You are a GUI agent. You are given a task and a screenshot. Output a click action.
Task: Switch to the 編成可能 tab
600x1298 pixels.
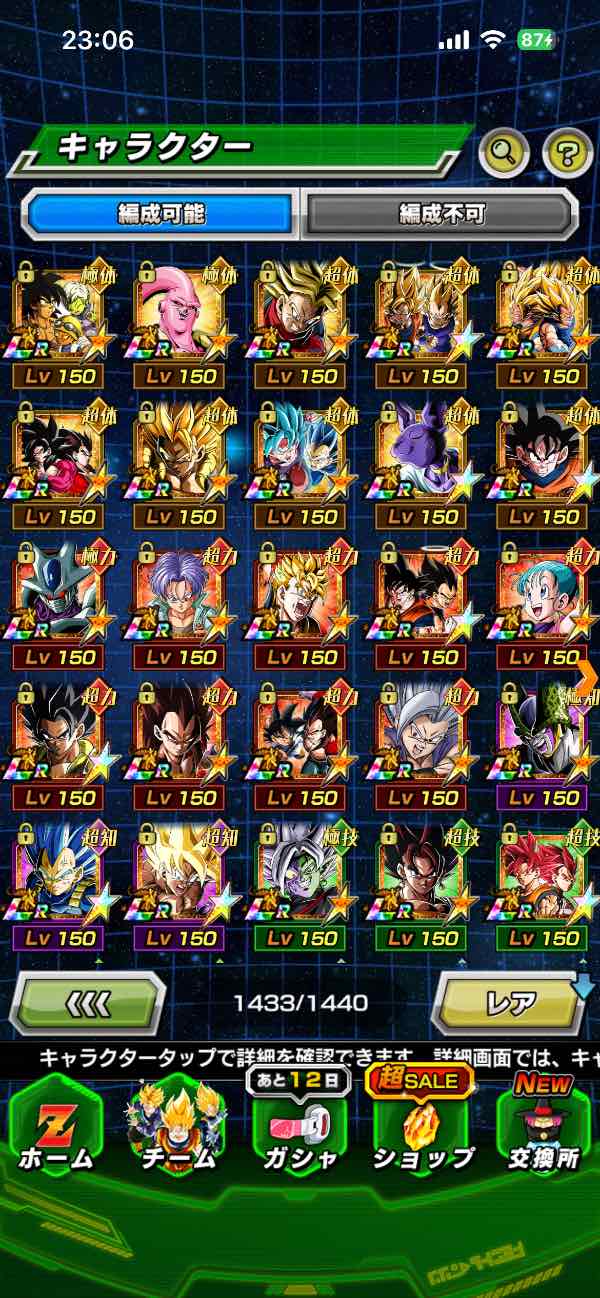[x=162, y=212]
